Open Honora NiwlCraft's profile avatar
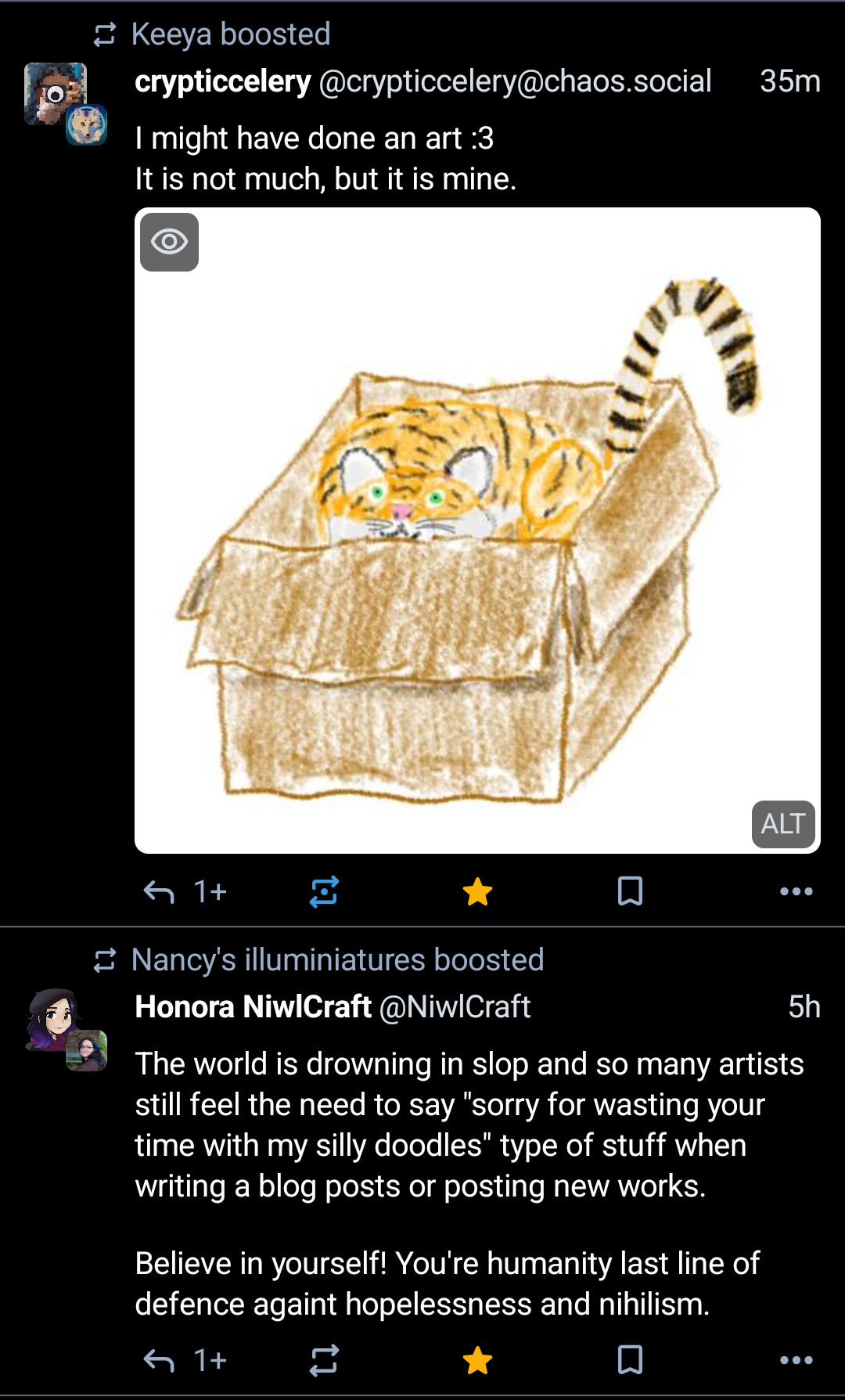 tap(53, 1019)
